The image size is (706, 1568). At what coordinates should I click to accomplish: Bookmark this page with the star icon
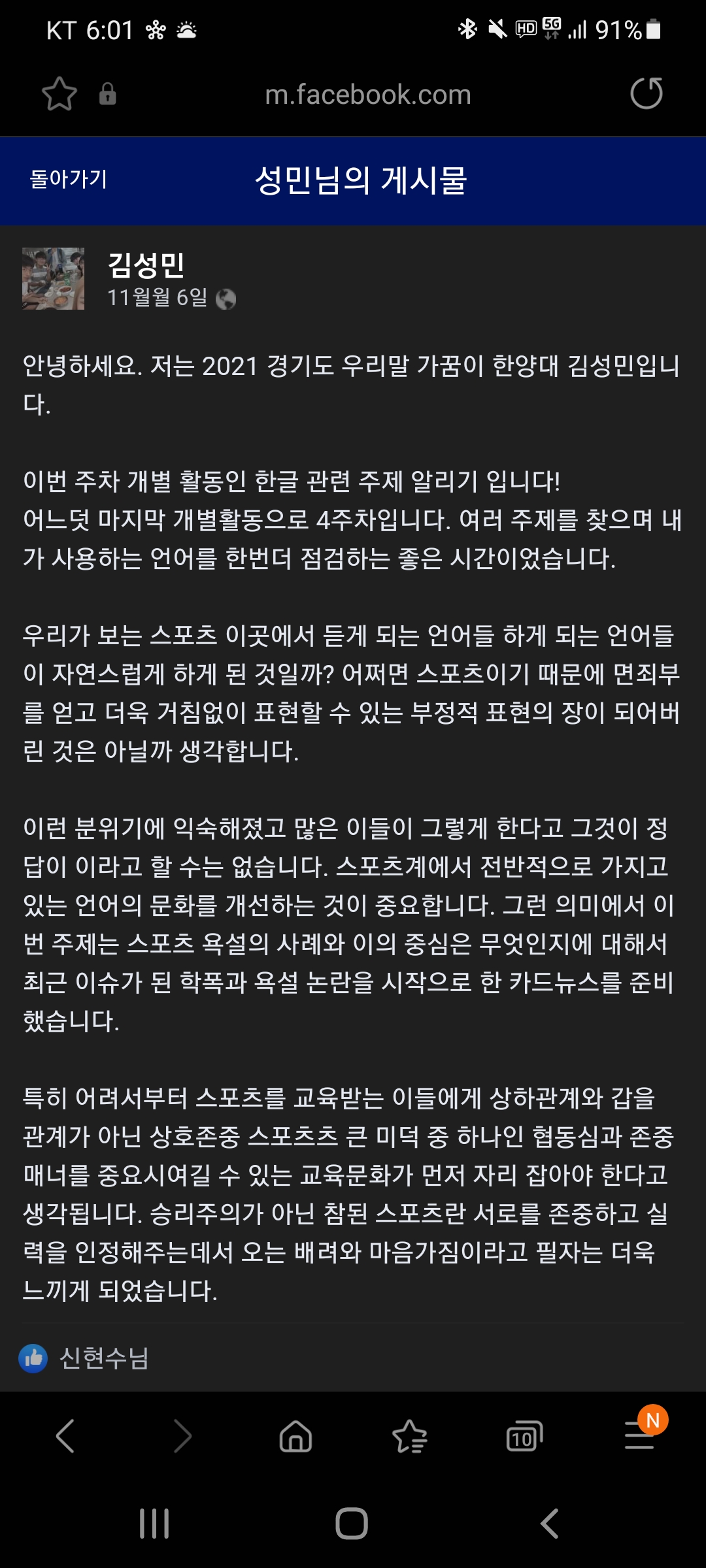[59, 94]
